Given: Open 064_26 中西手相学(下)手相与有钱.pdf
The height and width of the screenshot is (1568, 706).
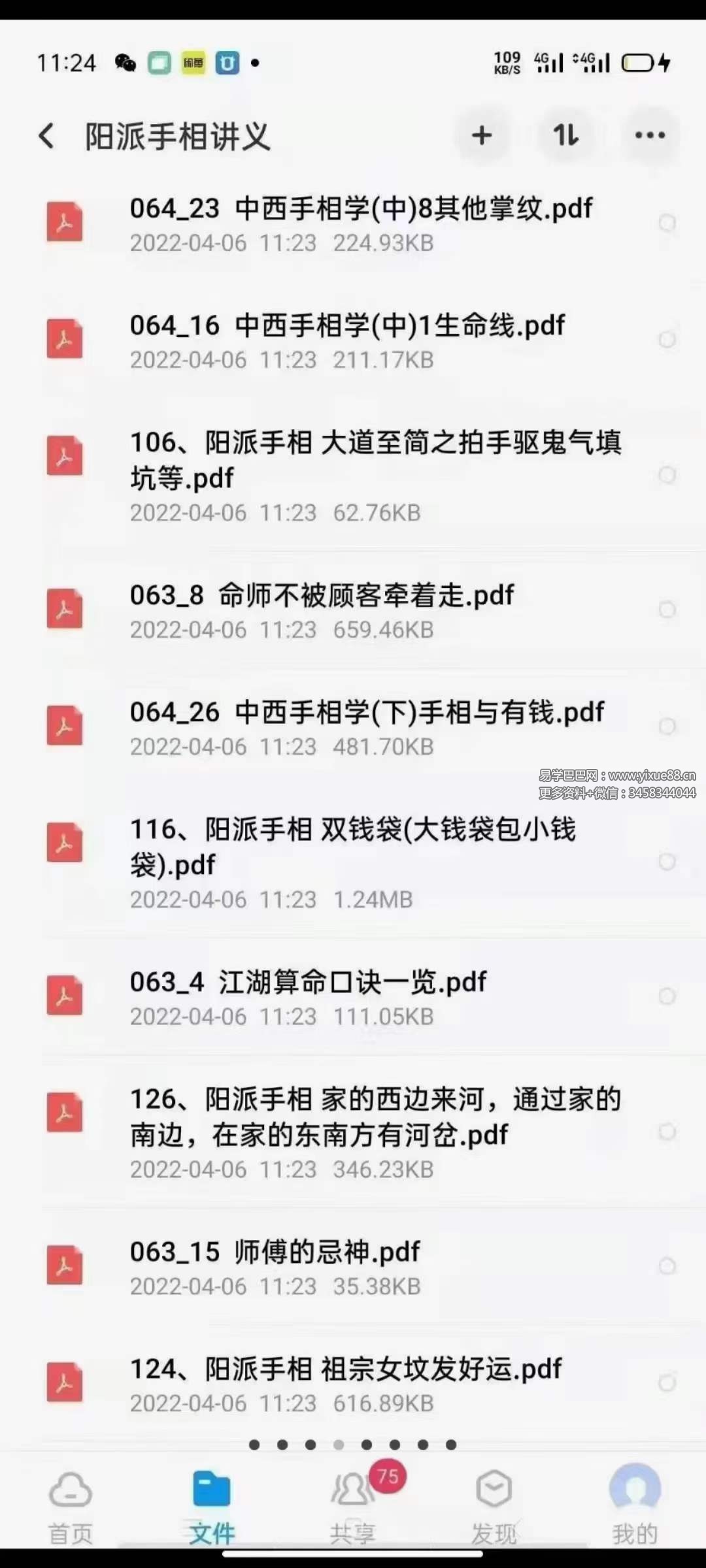Looking at the screenshot, I should pyautogui.click(x=353, y=728).
